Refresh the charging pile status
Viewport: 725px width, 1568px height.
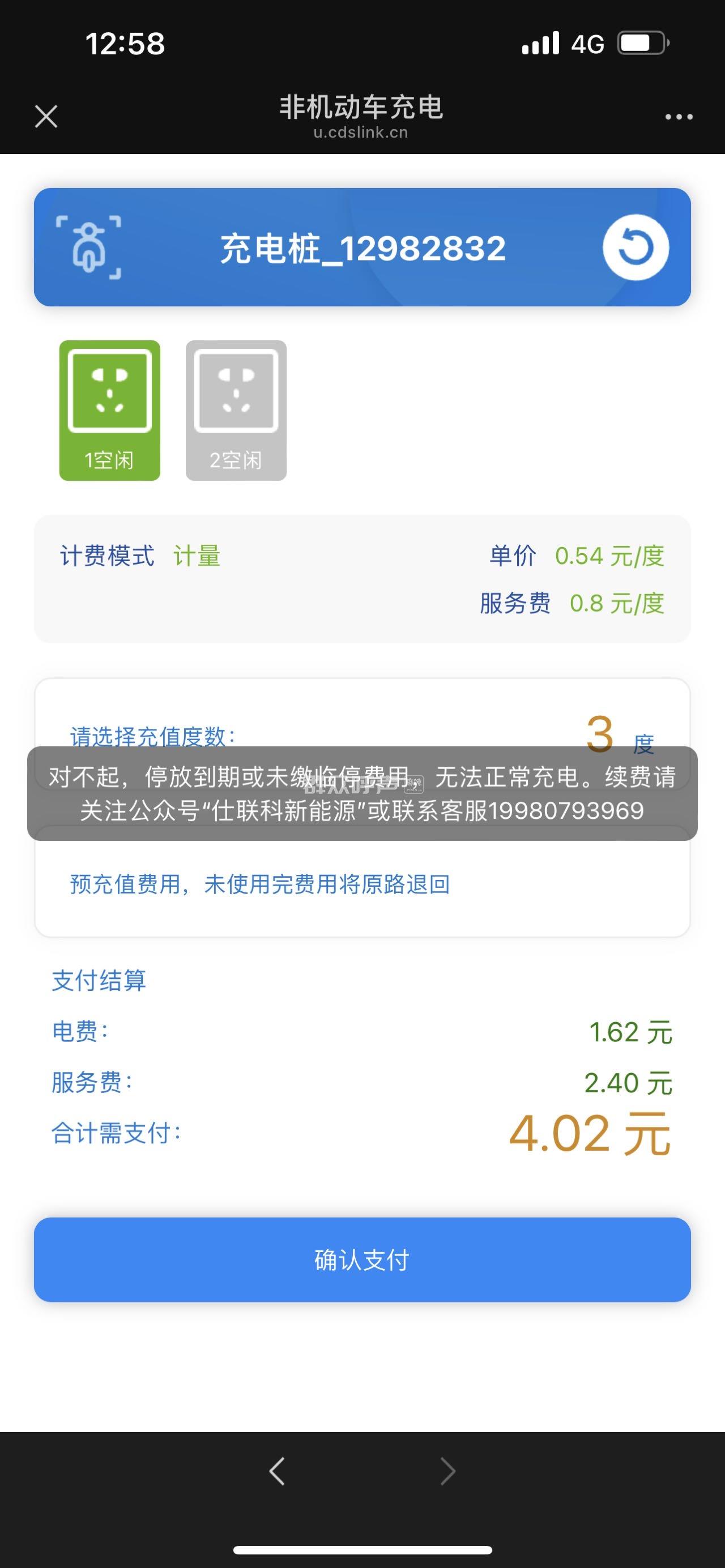point(636,247)
